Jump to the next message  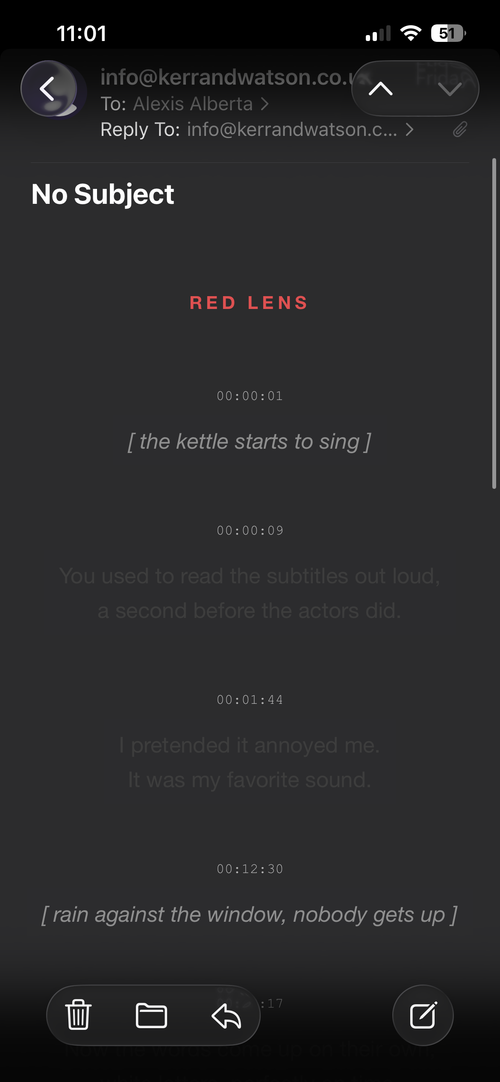pyautogui.click(x=450, y=88)
